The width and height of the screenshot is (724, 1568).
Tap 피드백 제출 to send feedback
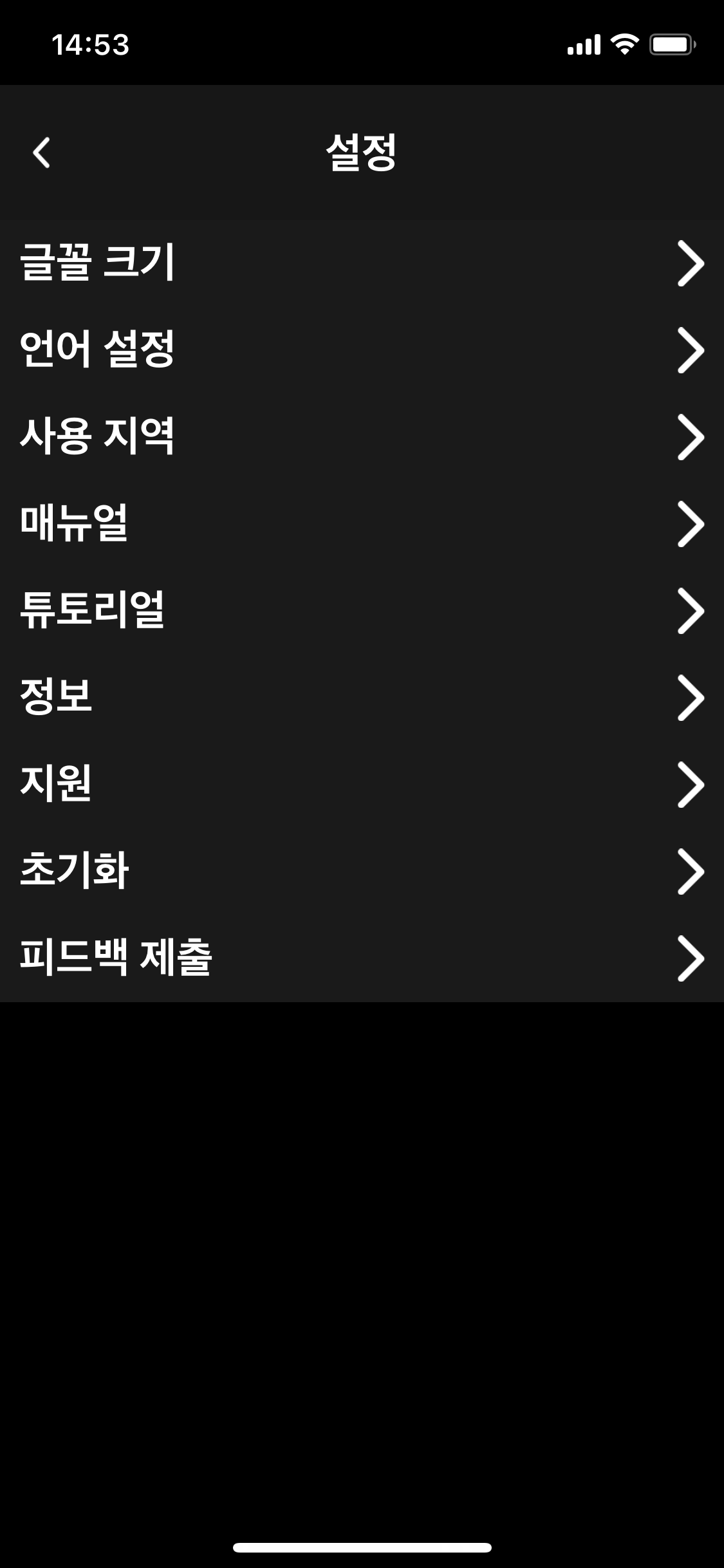tap(362, 958)
